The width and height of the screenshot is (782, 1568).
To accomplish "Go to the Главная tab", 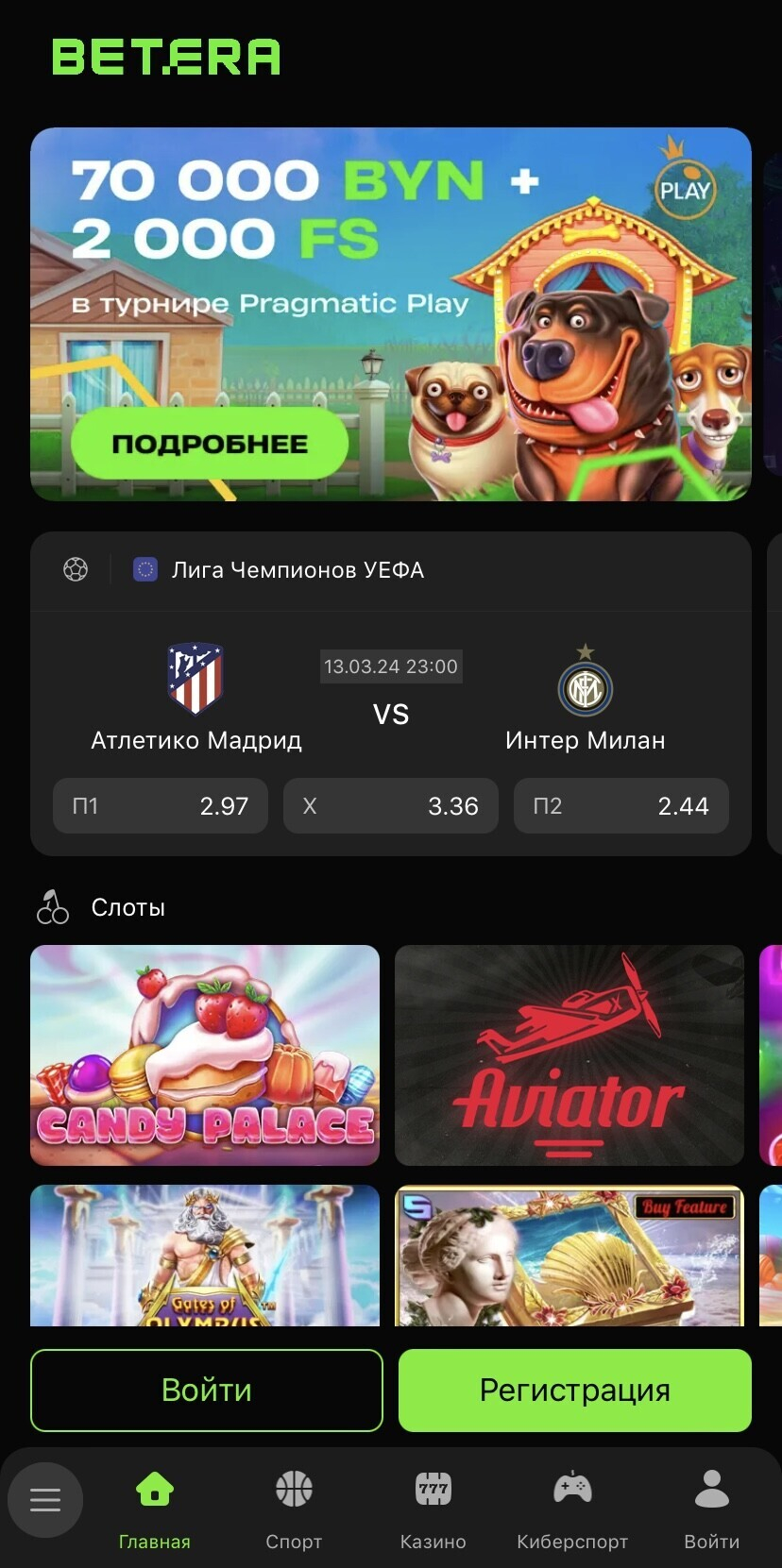I will tap(155, 1509).
